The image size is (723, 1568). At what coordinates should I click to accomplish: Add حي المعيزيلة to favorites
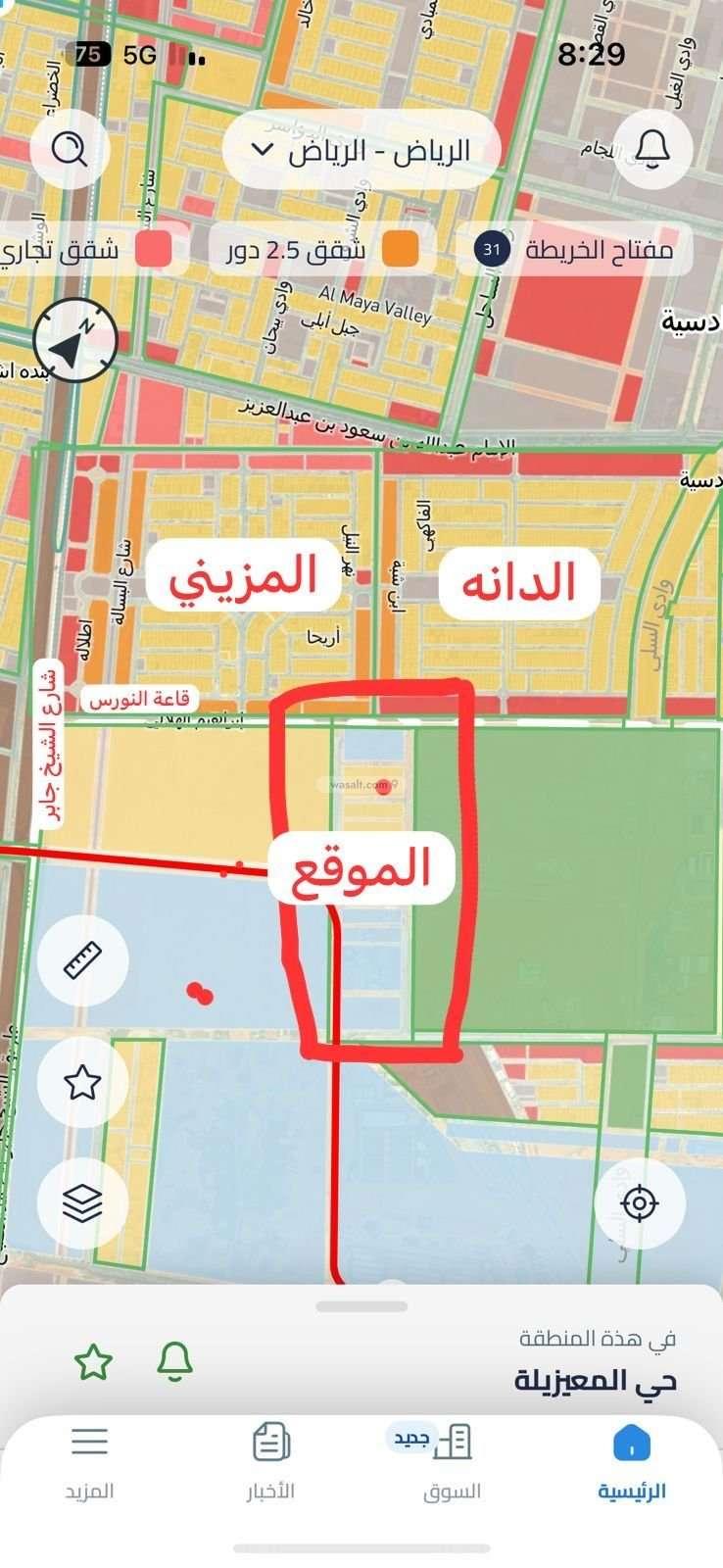(x=94, y=1362)
